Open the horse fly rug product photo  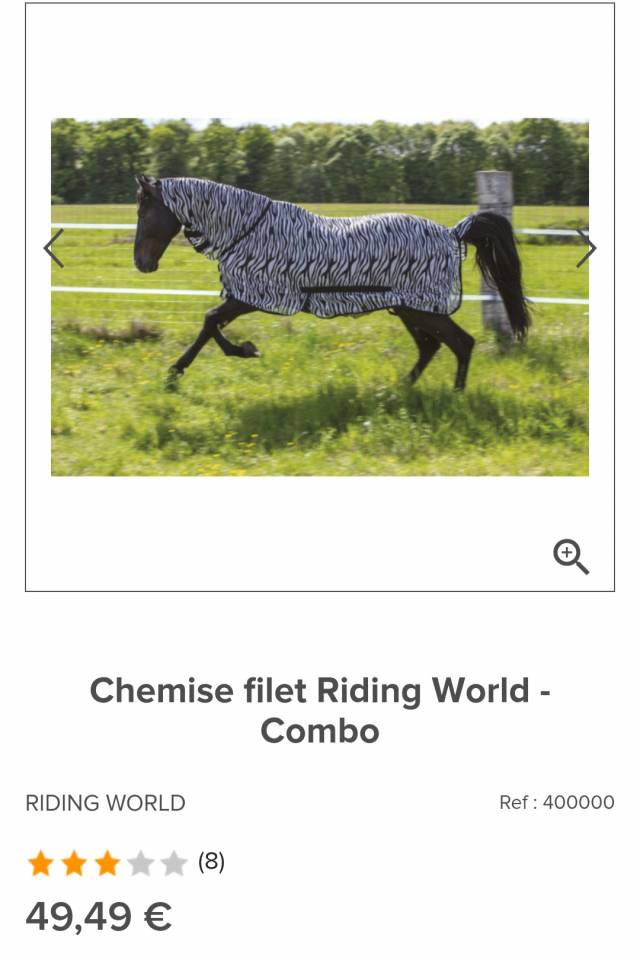coord(320,297)
